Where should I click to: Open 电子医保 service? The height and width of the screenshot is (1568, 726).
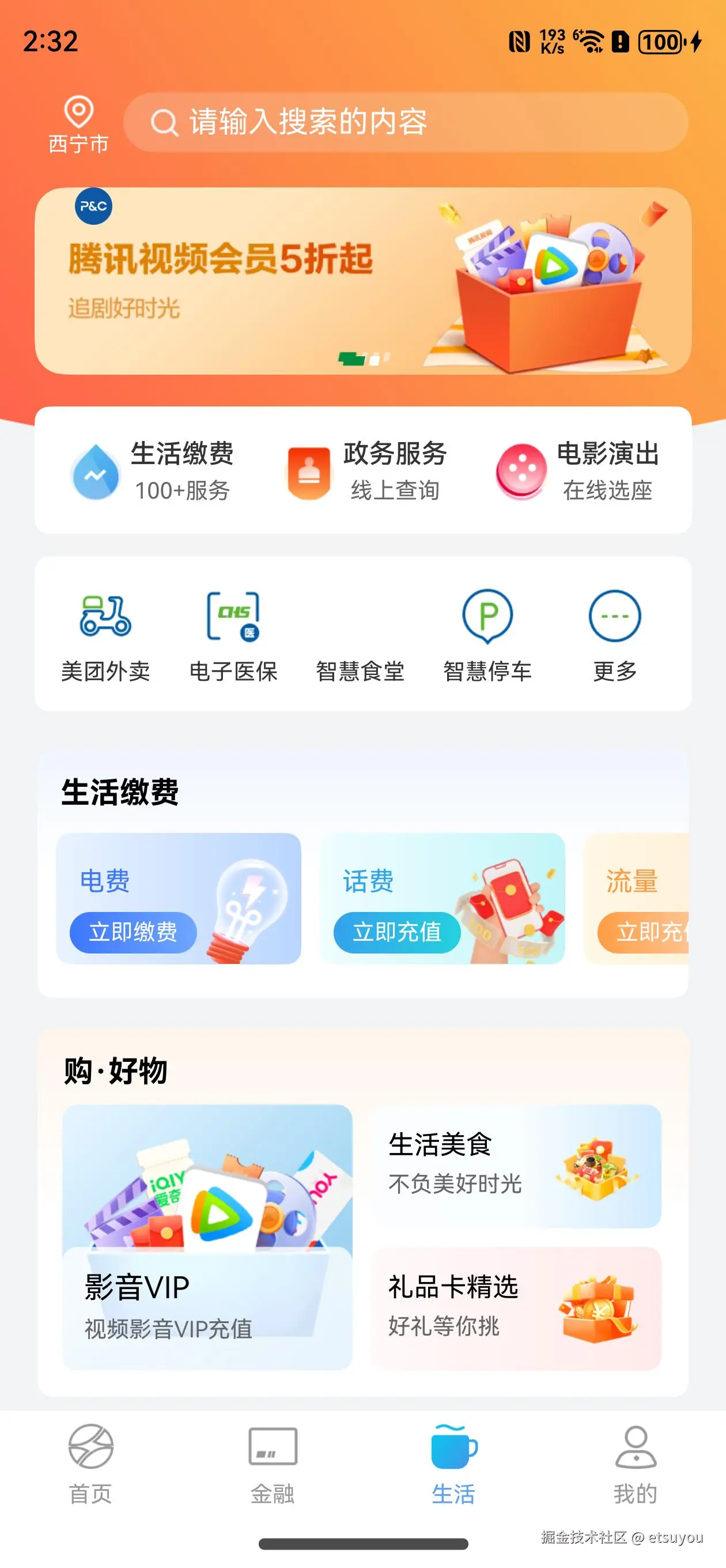(233, 636)
